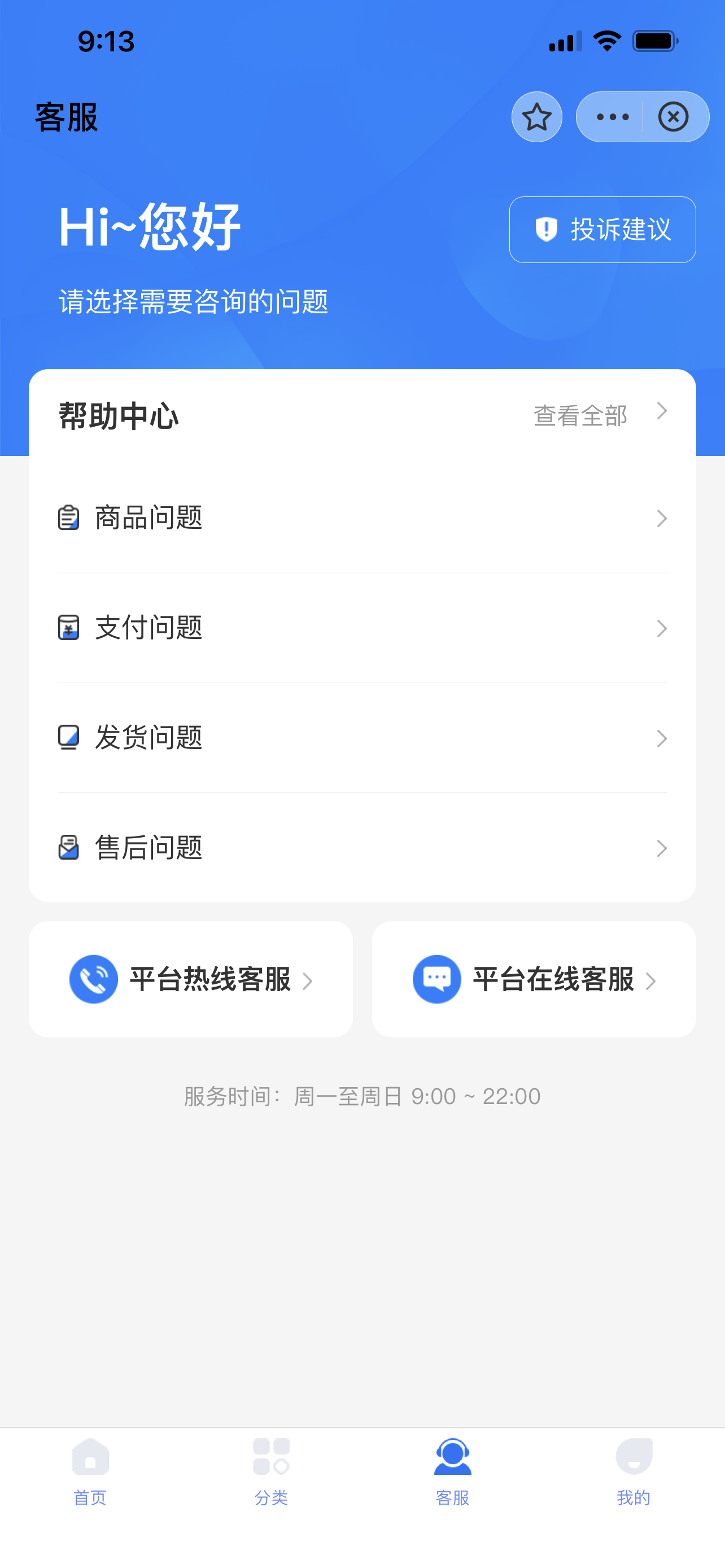Screen dimensions: 725x1568
Task: Open 投诉建议 complaints and suggestions
Action: tap(602, 230)
